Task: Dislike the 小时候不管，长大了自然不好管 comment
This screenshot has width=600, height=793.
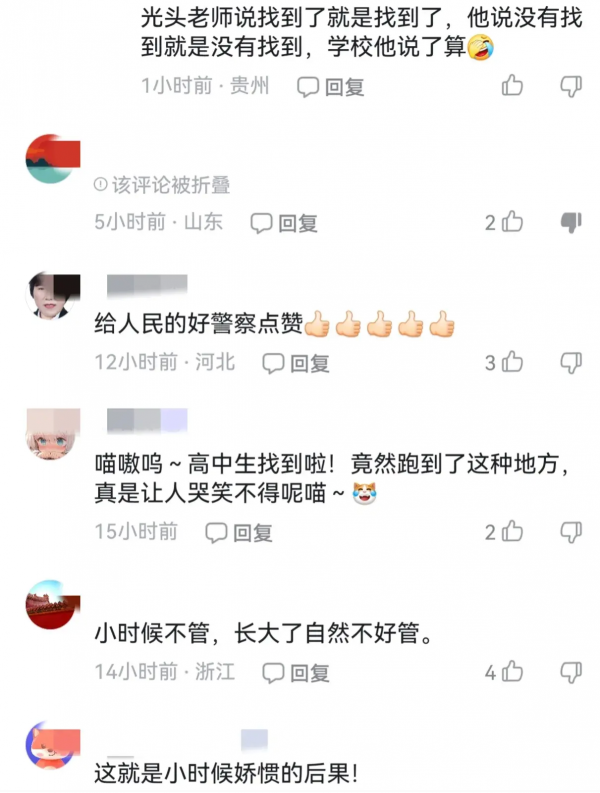Action: tap(571, 672)
